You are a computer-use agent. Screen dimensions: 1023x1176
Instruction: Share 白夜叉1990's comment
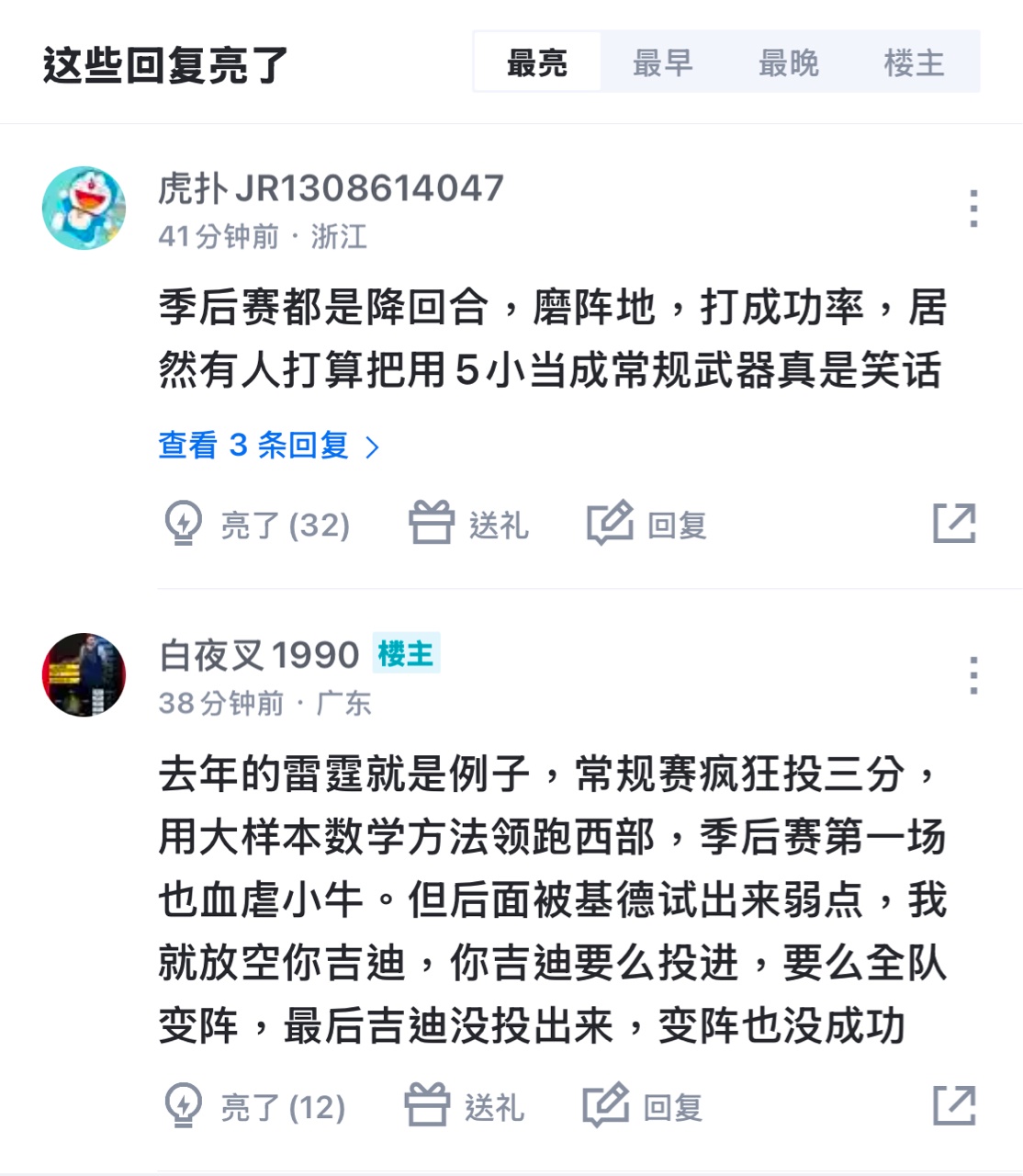tap(954, 1105)
